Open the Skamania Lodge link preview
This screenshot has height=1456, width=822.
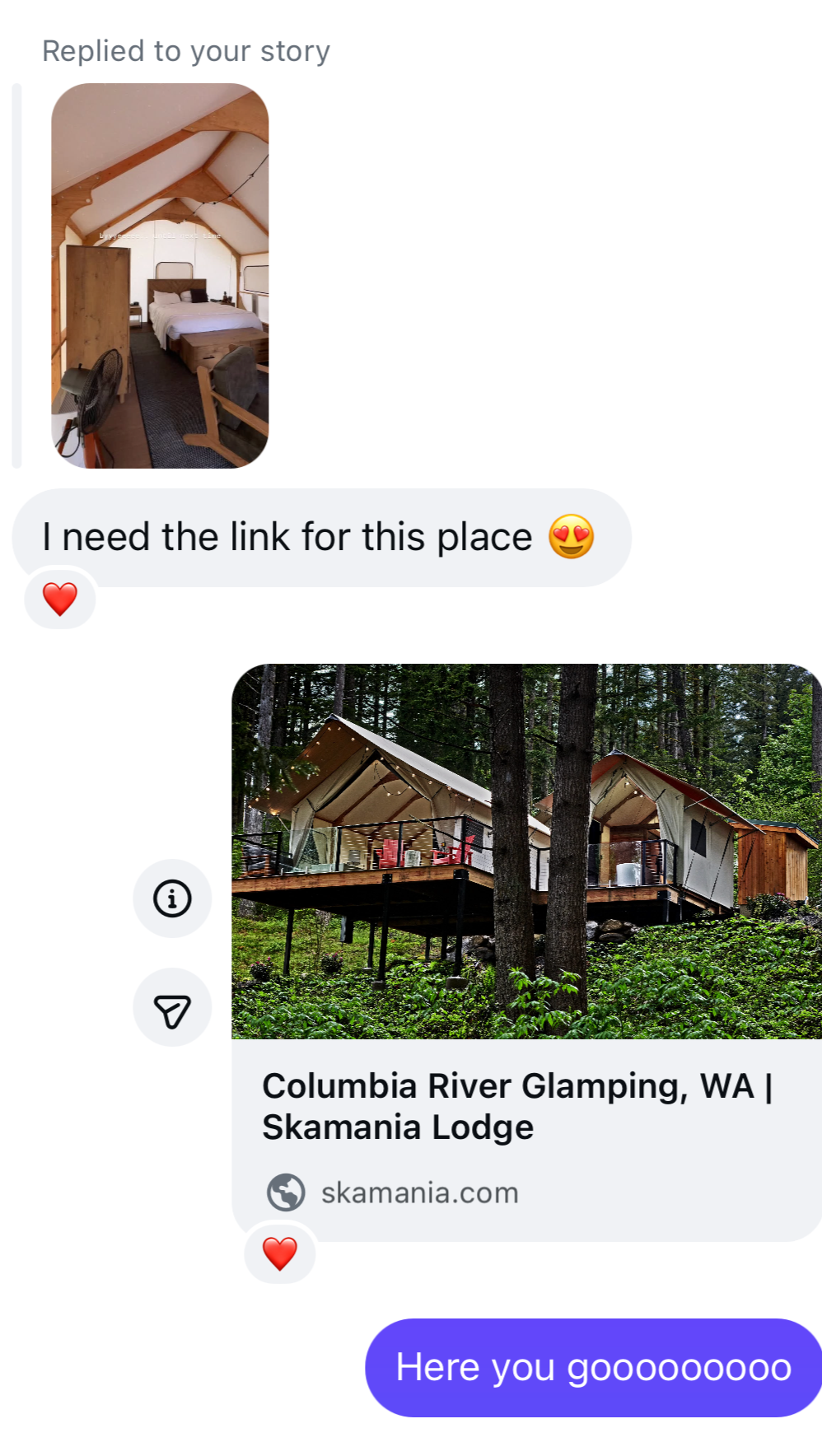point(527,952)
